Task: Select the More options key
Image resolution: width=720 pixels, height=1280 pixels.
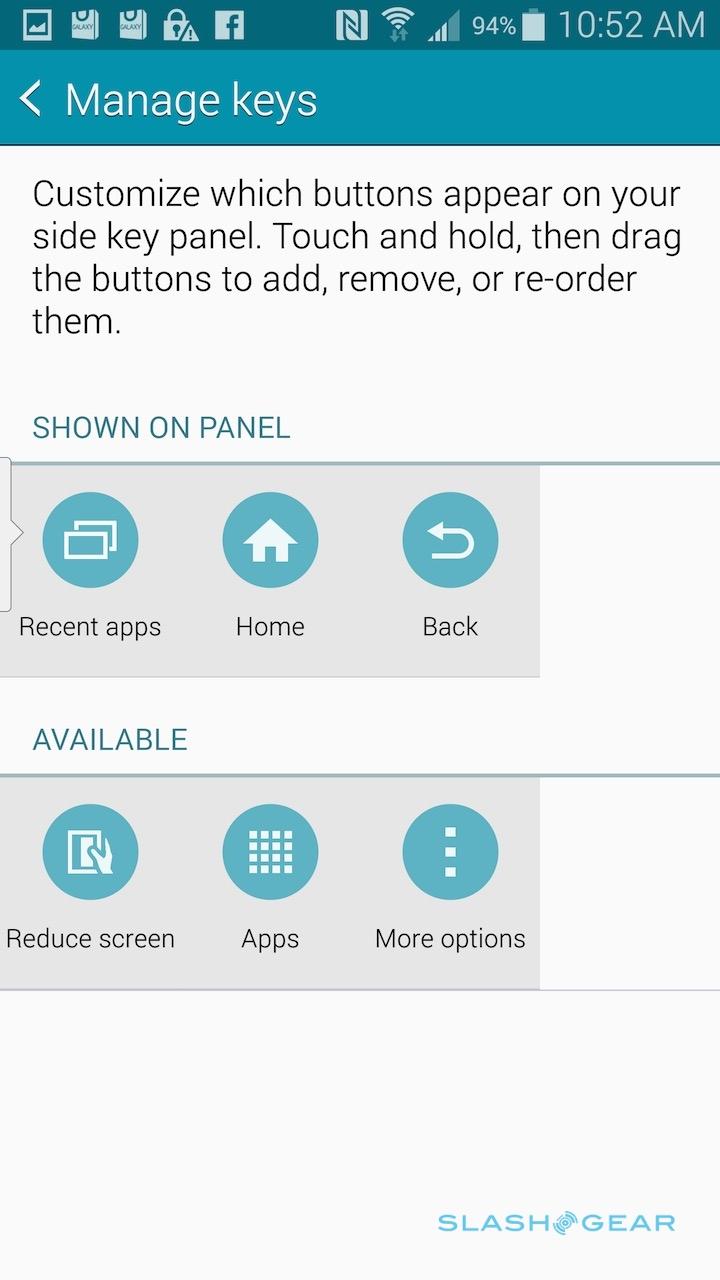Action: click(450, 853)
